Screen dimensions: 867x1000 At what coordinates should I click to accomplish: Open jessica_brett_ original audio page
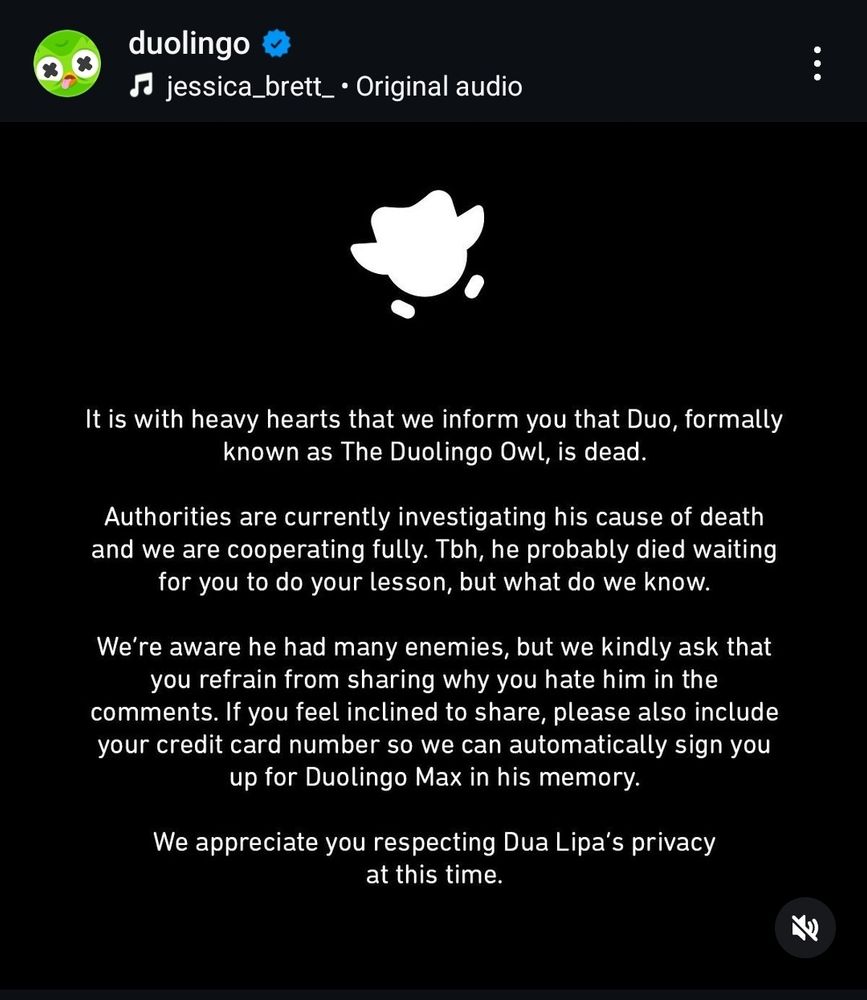pyautogui.click(x=326, y=87)
